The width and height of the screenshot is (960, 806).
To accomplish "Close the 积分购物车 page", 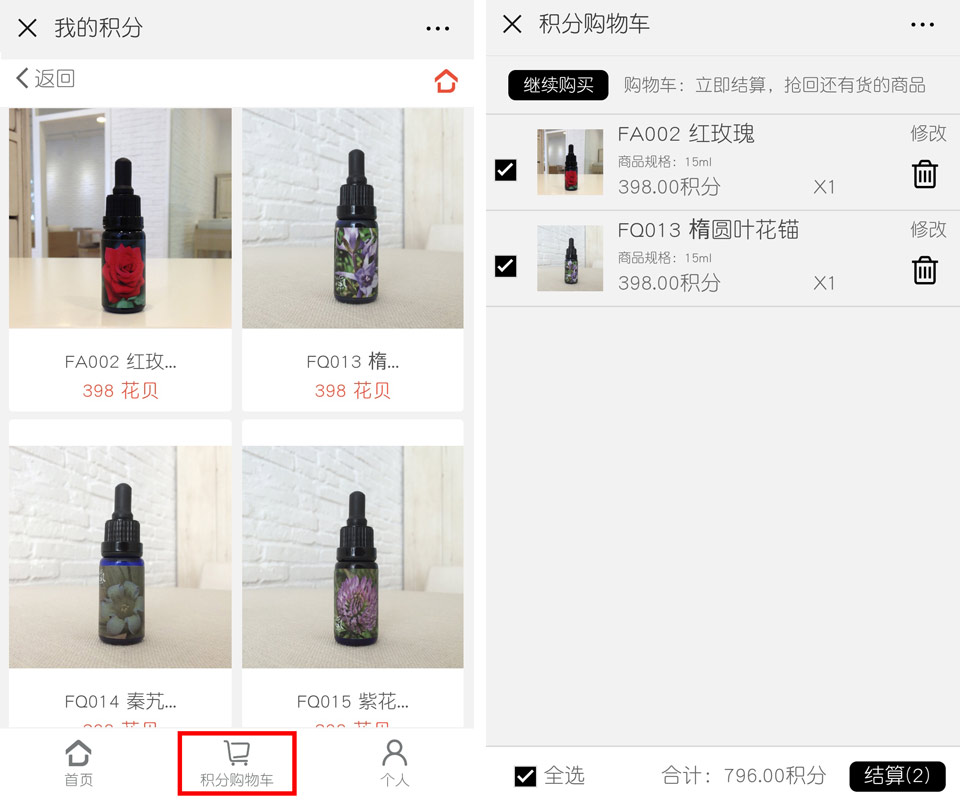I will tap(512, 25).
